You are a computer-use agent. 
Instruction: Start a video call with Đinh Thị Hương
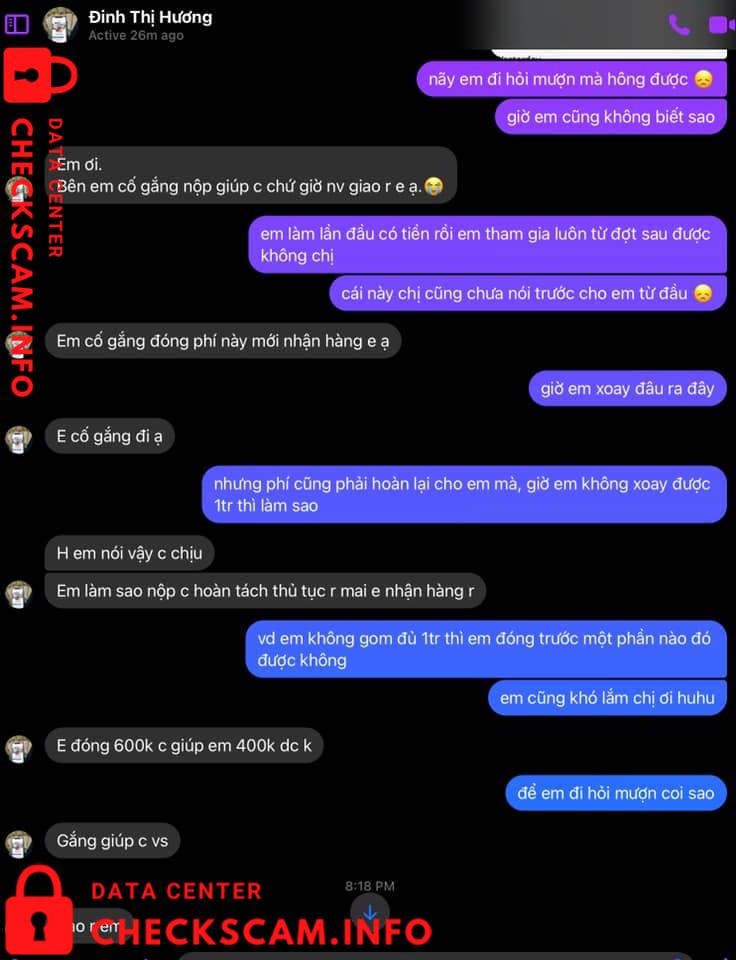coord(721,25)
